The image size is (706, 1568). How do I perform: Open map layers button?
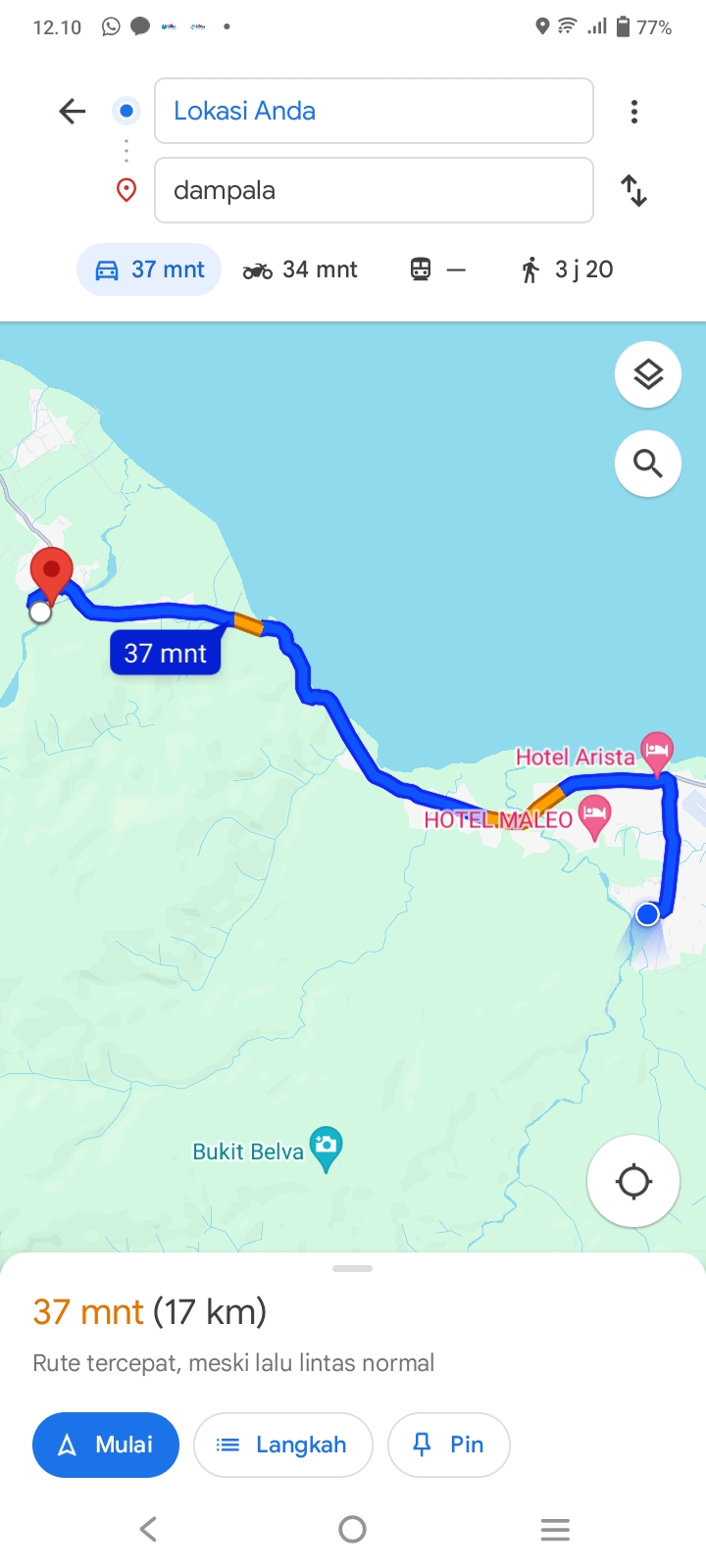(648, 374)
